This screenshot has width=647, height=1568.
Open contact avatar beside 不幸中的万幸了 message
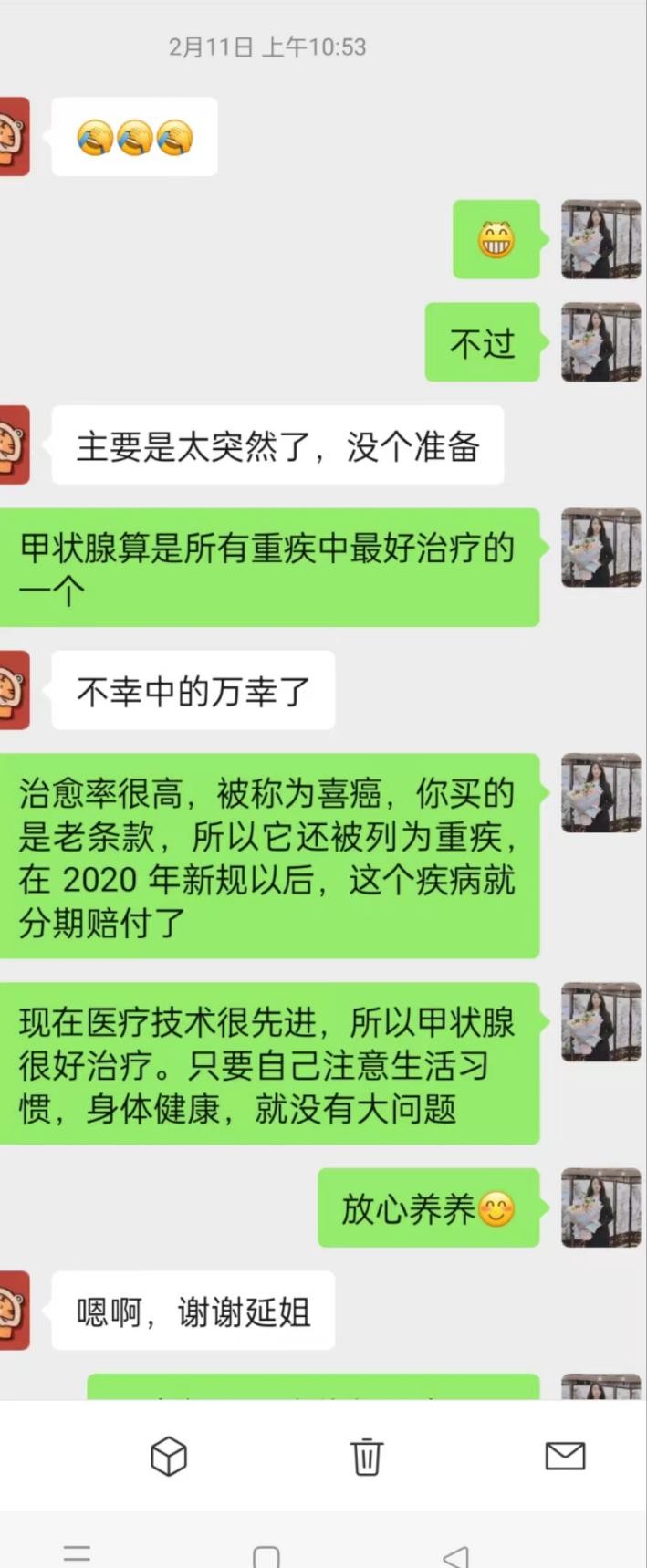pos(15,690)
